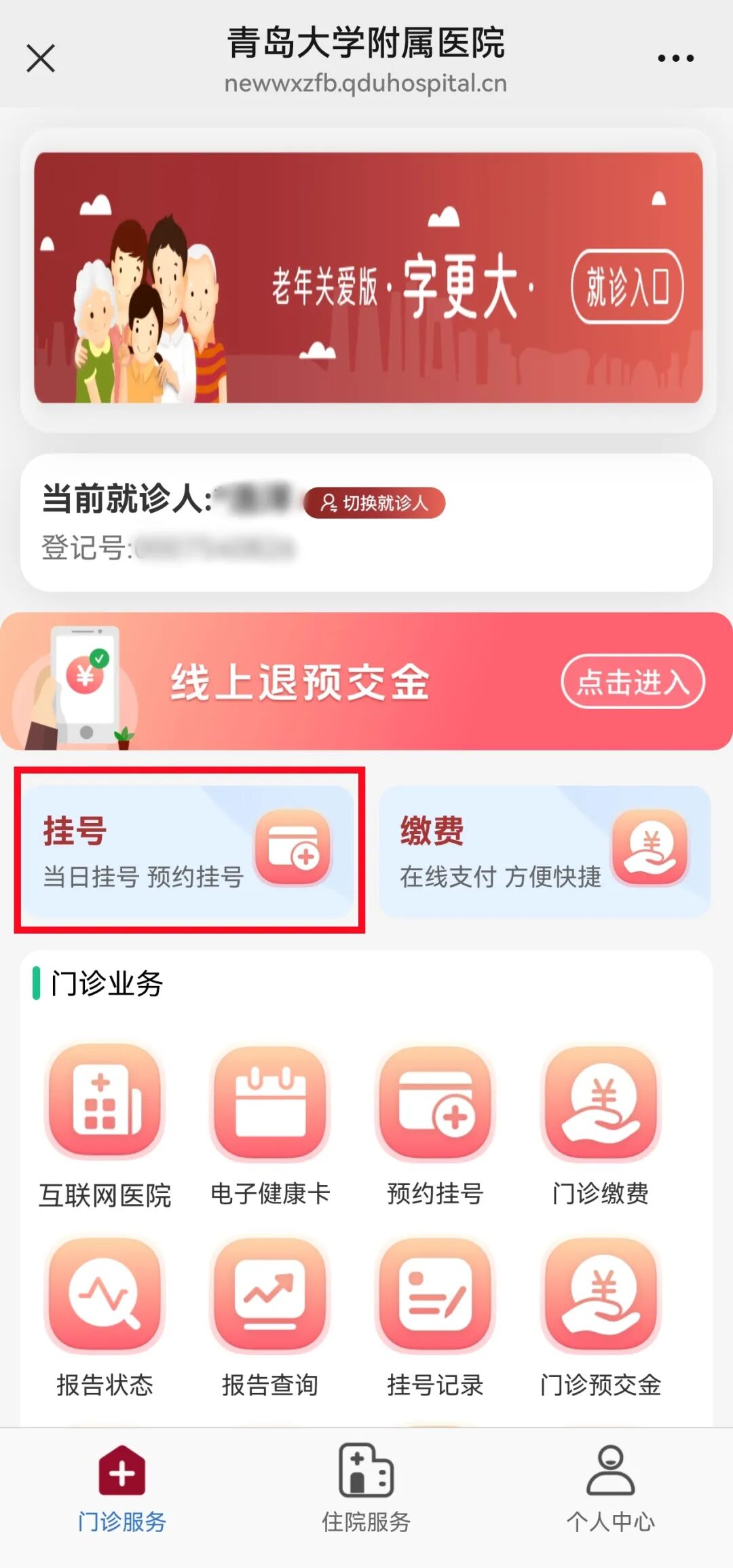
Task: Close the hospital web page
Action: tap(41, 58)
